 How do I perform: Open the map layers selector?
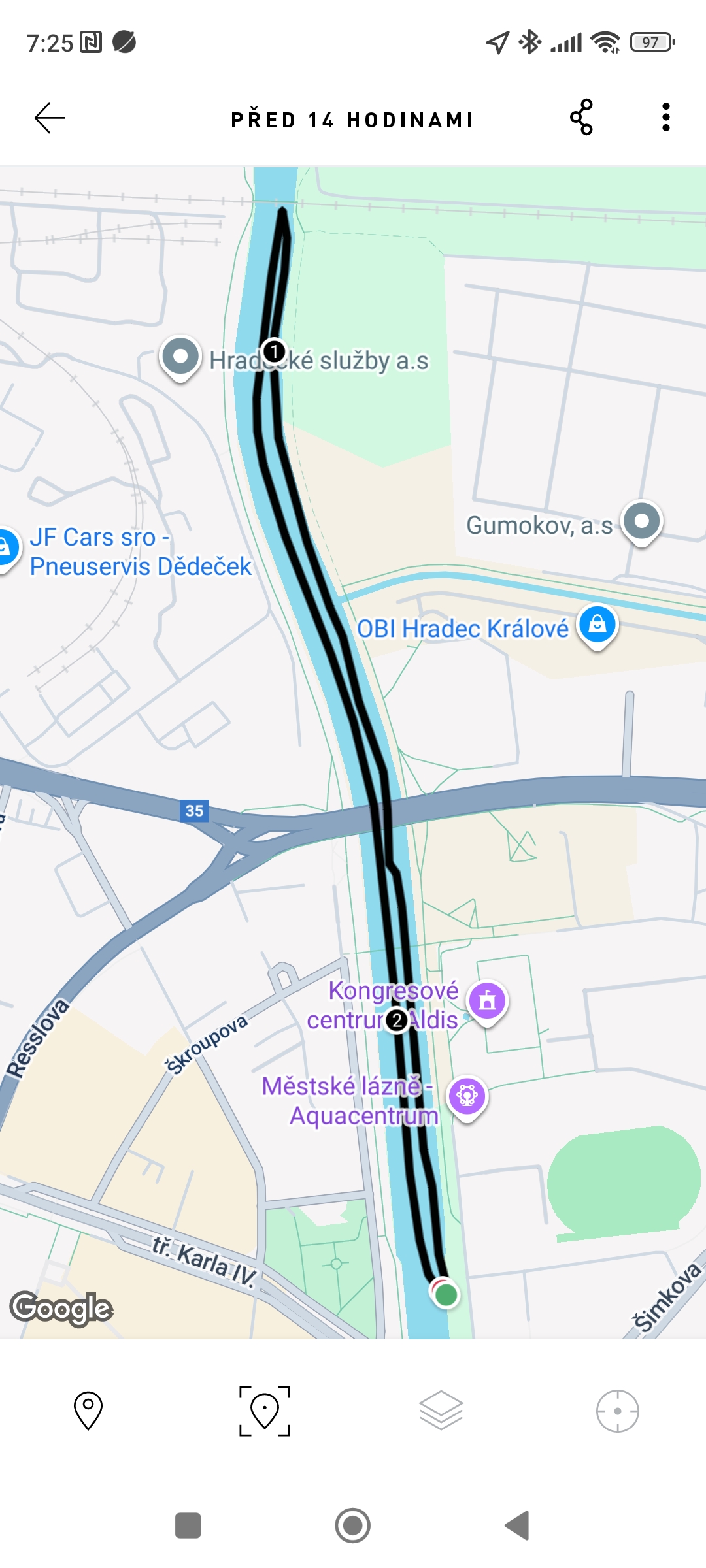(441, 1410)
